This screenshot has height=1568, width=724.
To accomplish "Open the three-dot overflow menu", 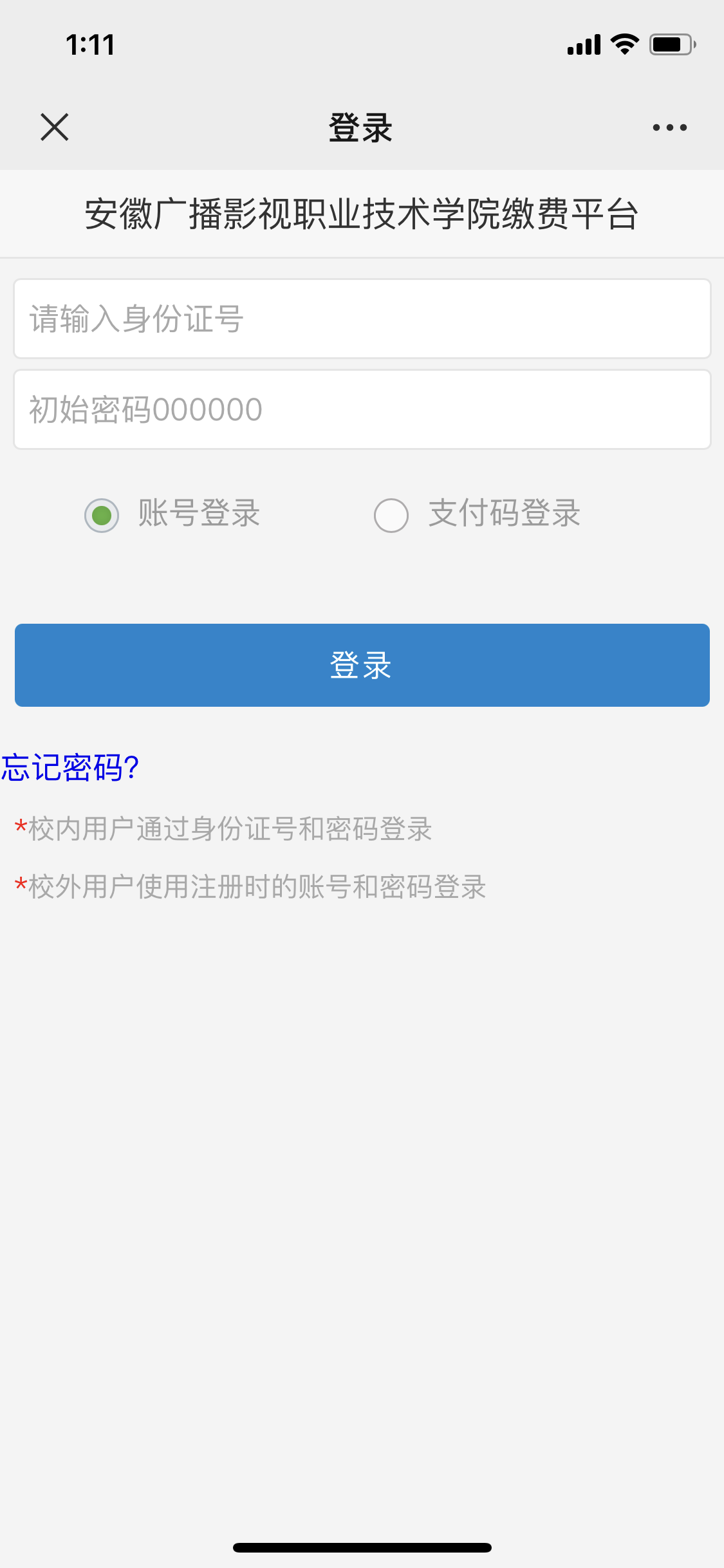I will [x=669, y=127].
